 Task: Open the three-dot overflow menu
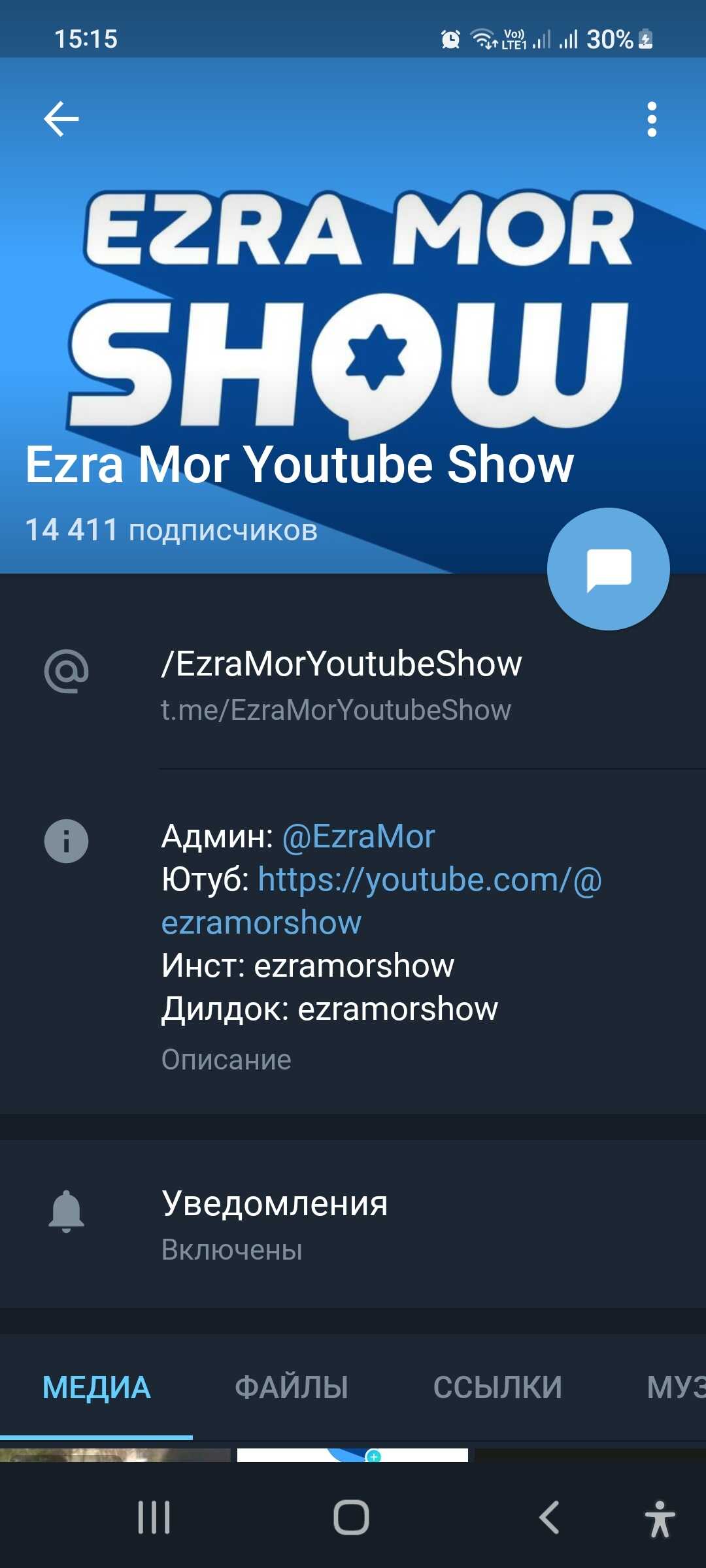pyautogui.click(x=651, y=120)
